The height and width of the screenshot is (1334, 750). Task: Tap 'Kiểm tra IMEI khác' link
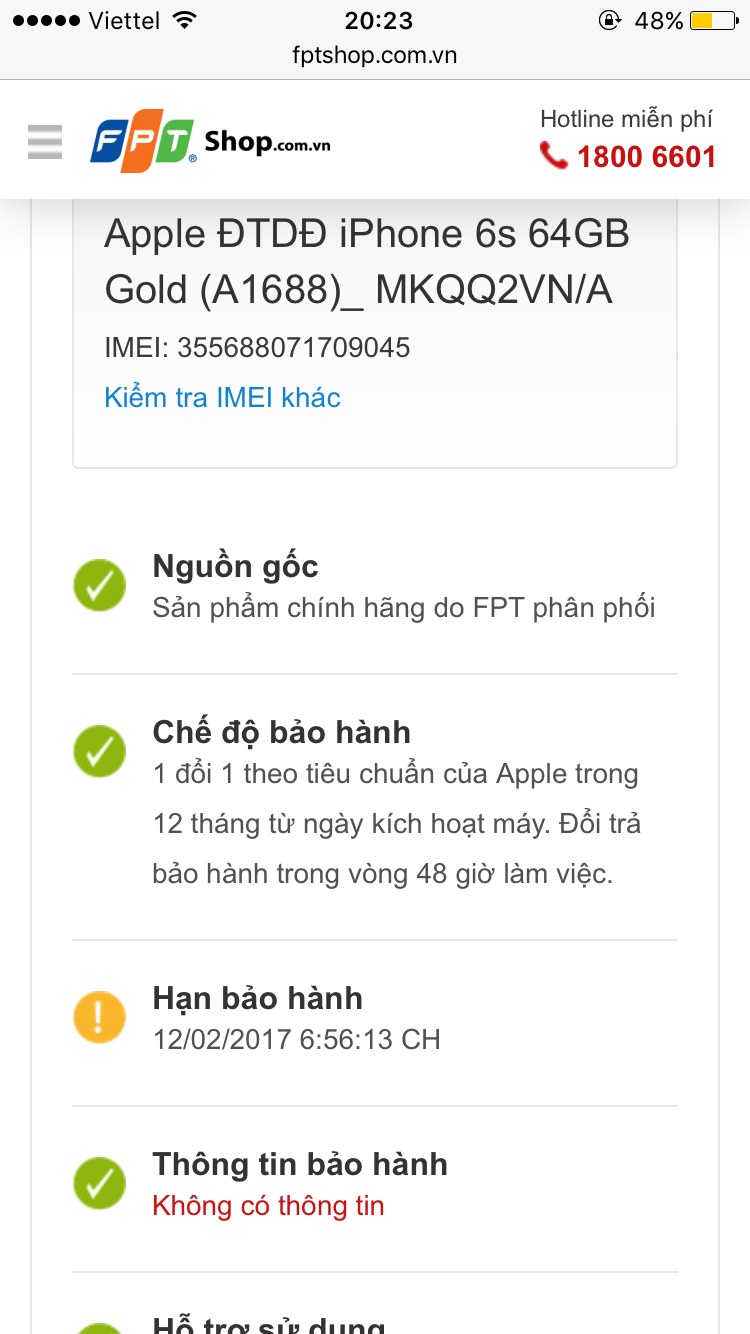(x=222, y=397)
